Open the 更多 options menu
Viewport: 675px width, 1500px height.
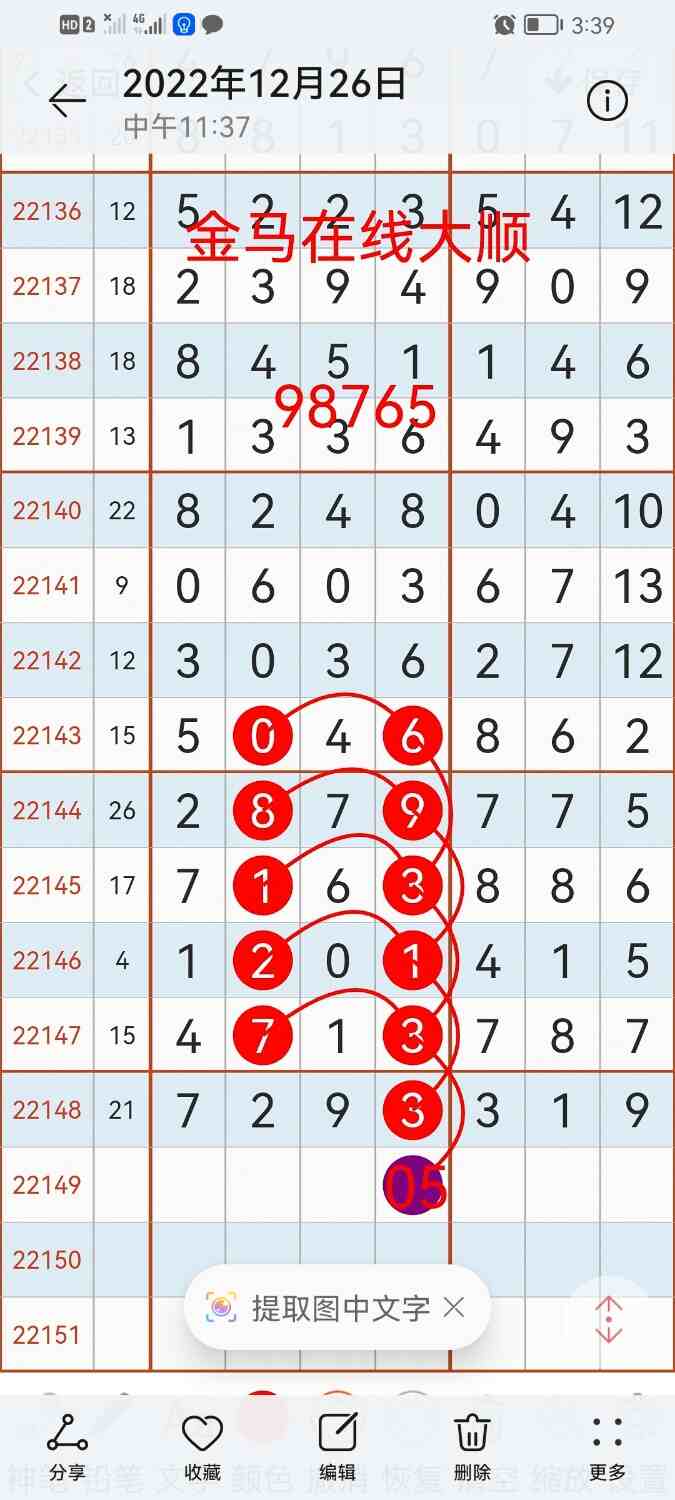tap(607, 1446)
